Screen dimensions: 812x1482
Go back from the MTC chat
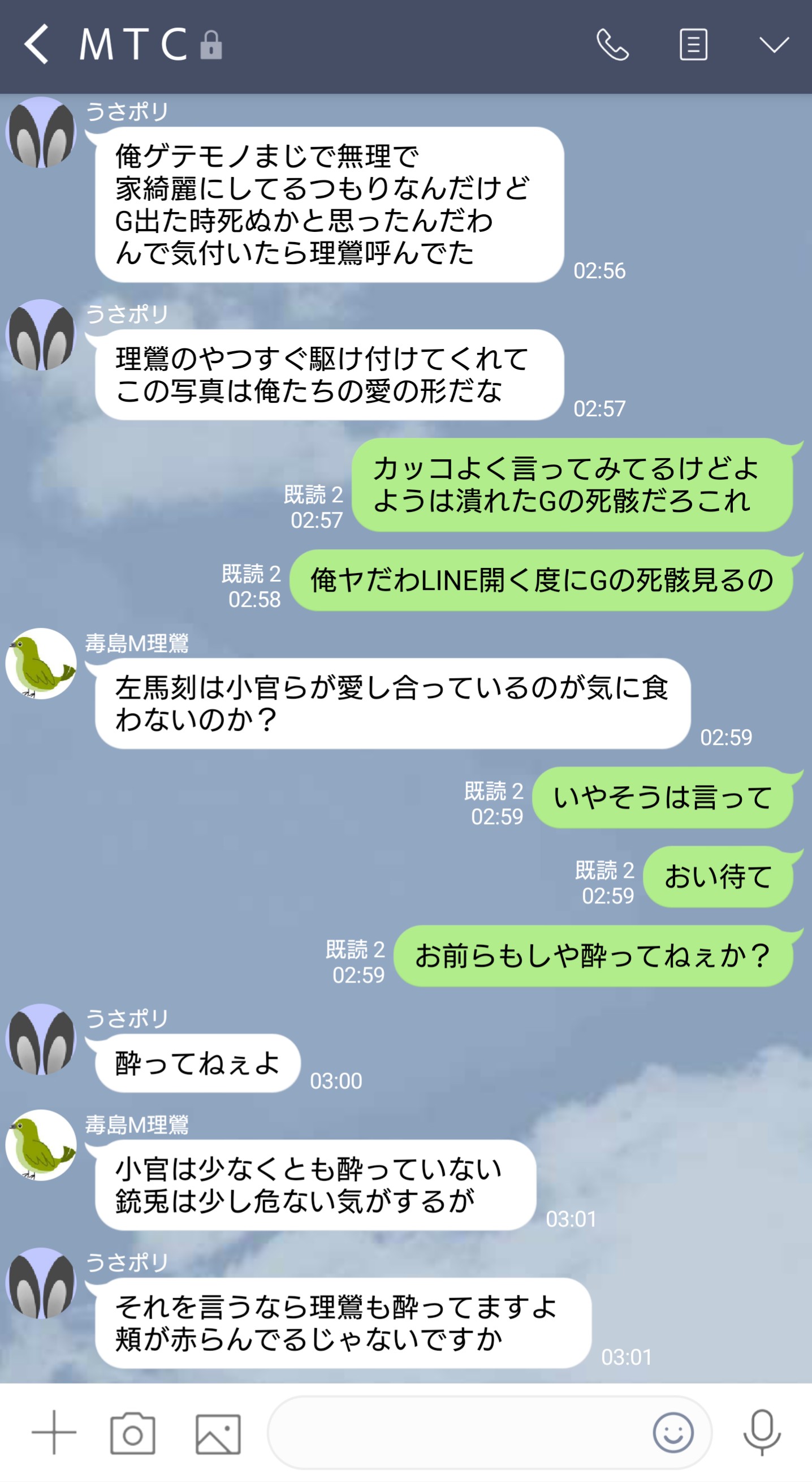(x=36, y=44)
